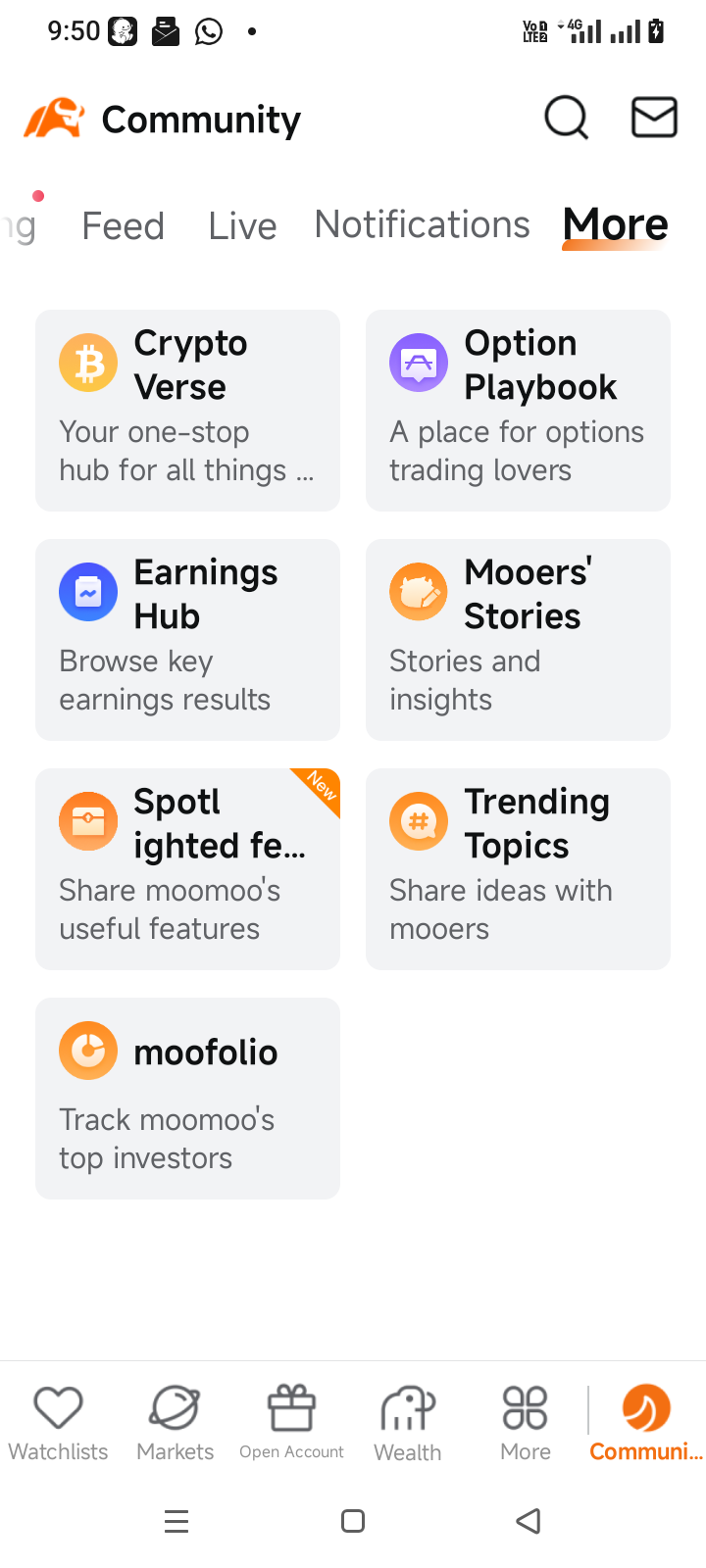Open the Crypto Verse card
The height and width of the screenshot is (1568, 706).
pyautogui.click(x=187, y=410)
